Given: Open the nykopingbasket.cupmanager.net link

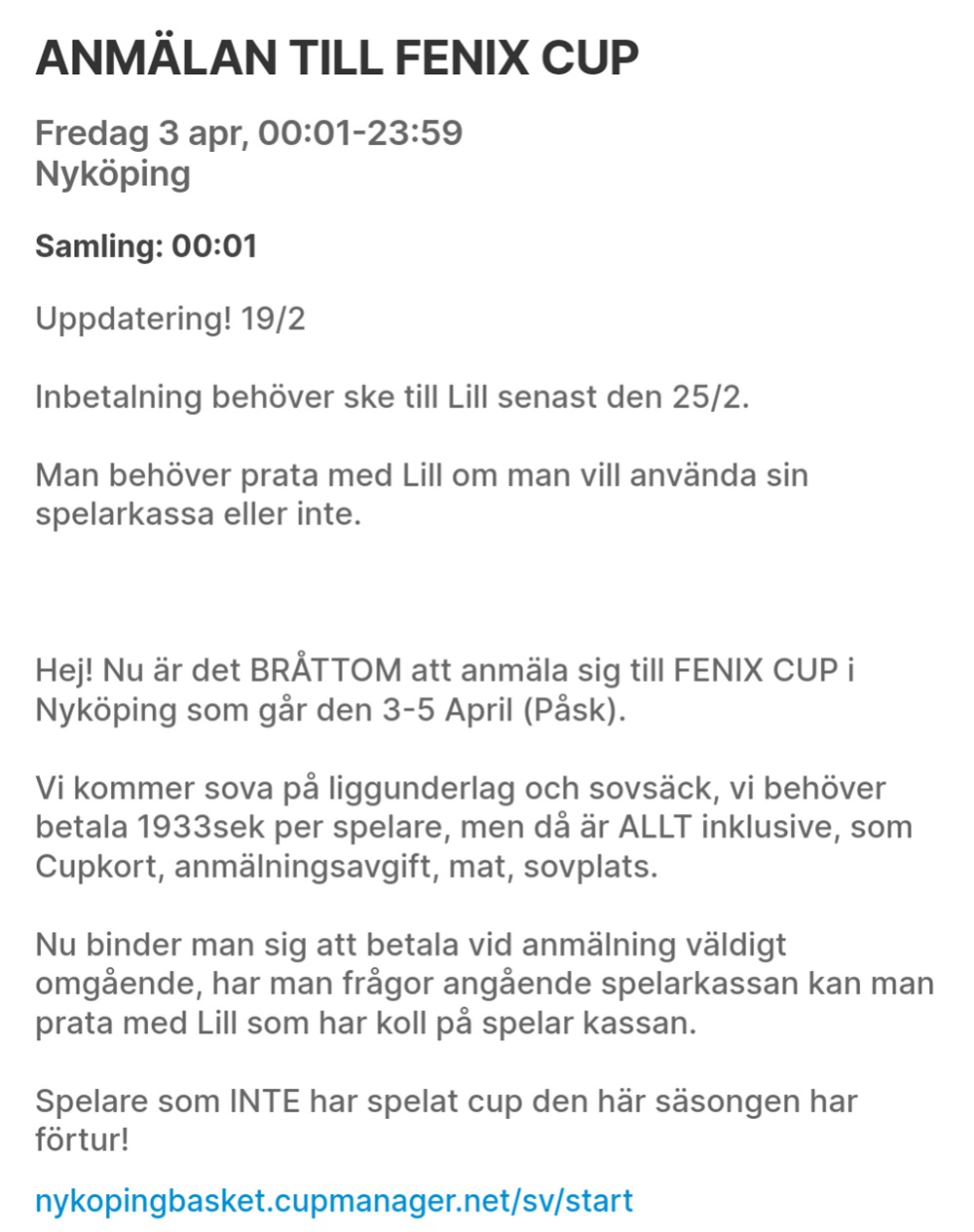Looking at the screenshot, I should tap(334, 1200).
